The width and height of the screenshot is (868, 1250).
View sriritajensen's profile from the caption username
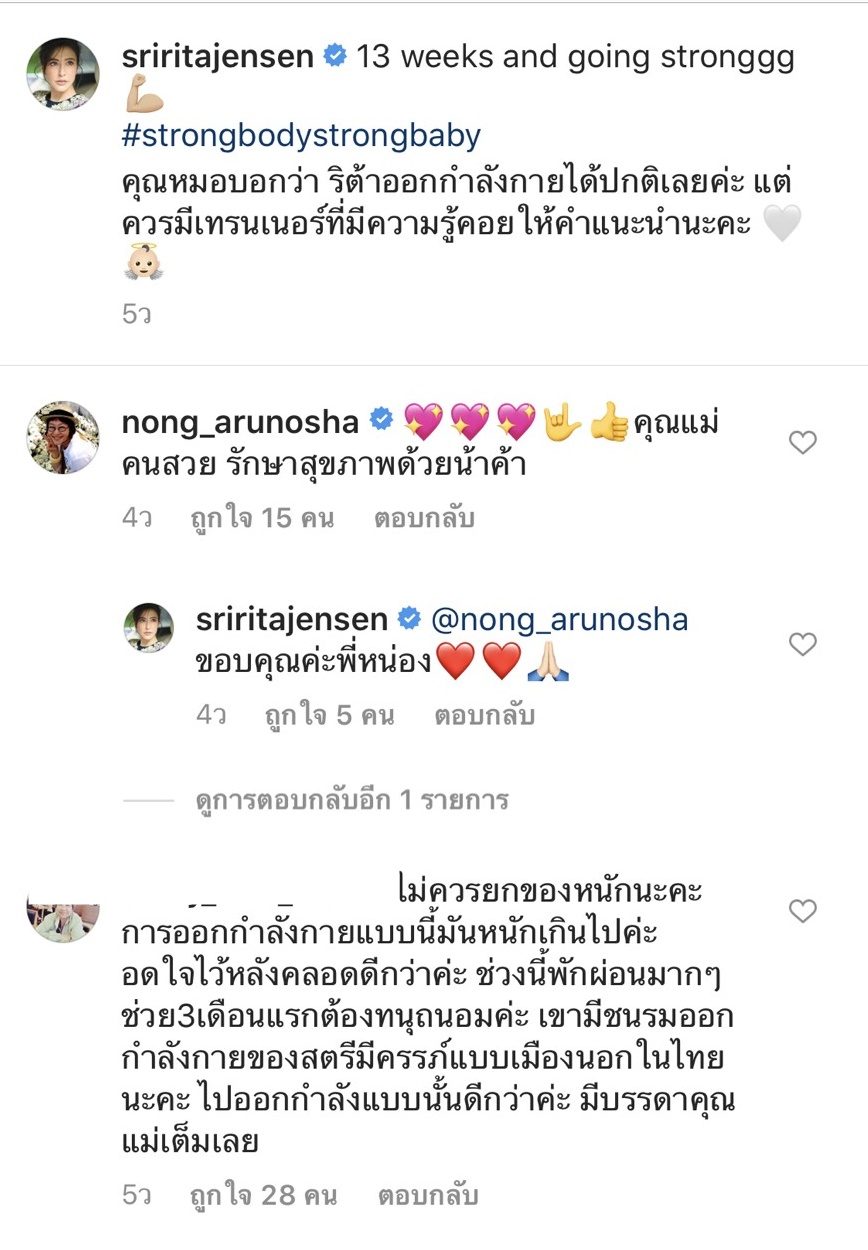(x=217, y=57)
